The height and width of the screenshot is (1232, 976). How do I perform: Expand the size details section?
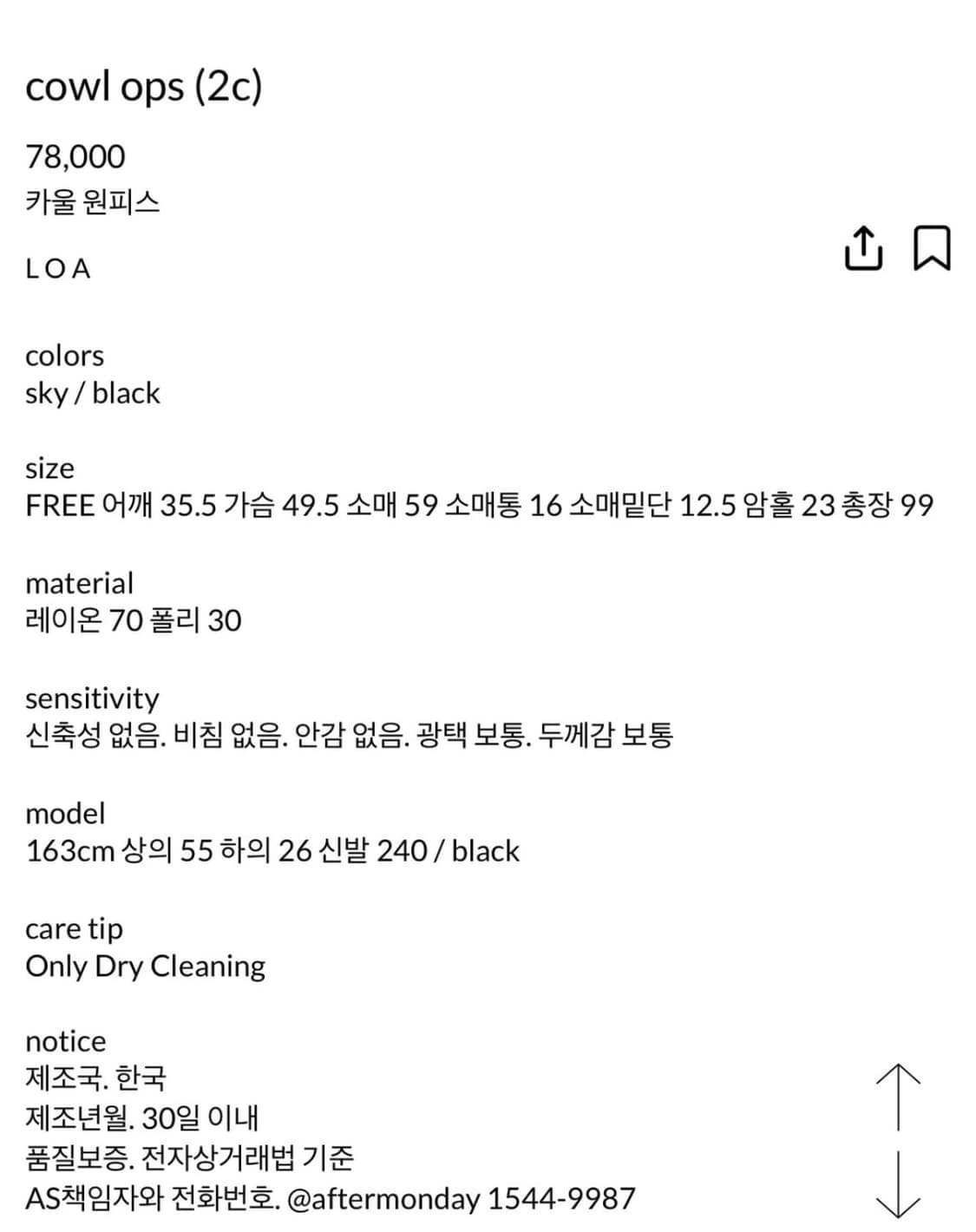(49, 468)
